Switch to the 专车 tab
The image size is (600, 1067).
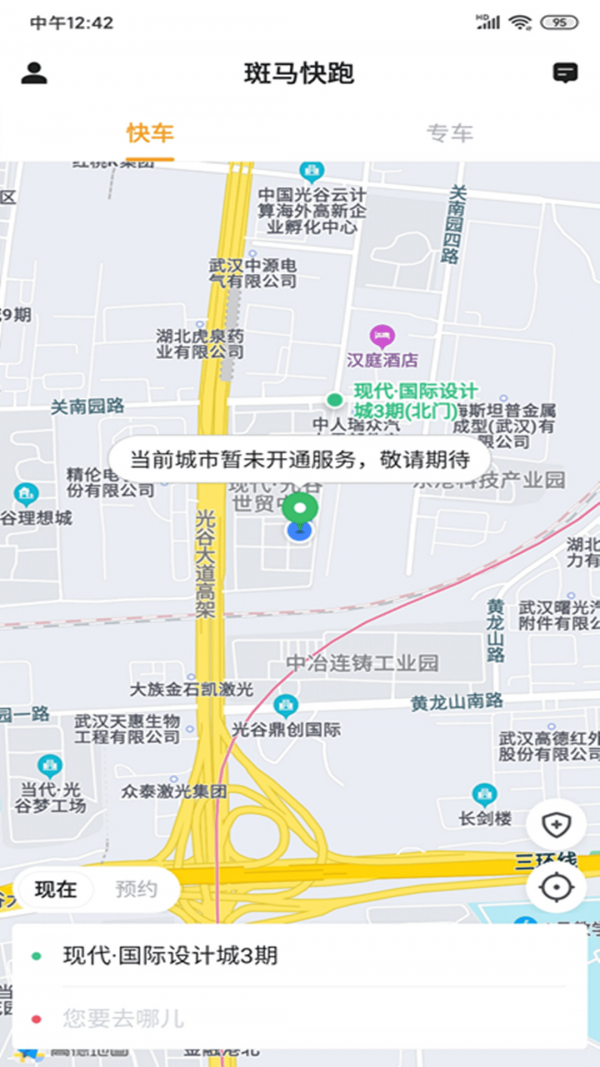coord(450,133)
